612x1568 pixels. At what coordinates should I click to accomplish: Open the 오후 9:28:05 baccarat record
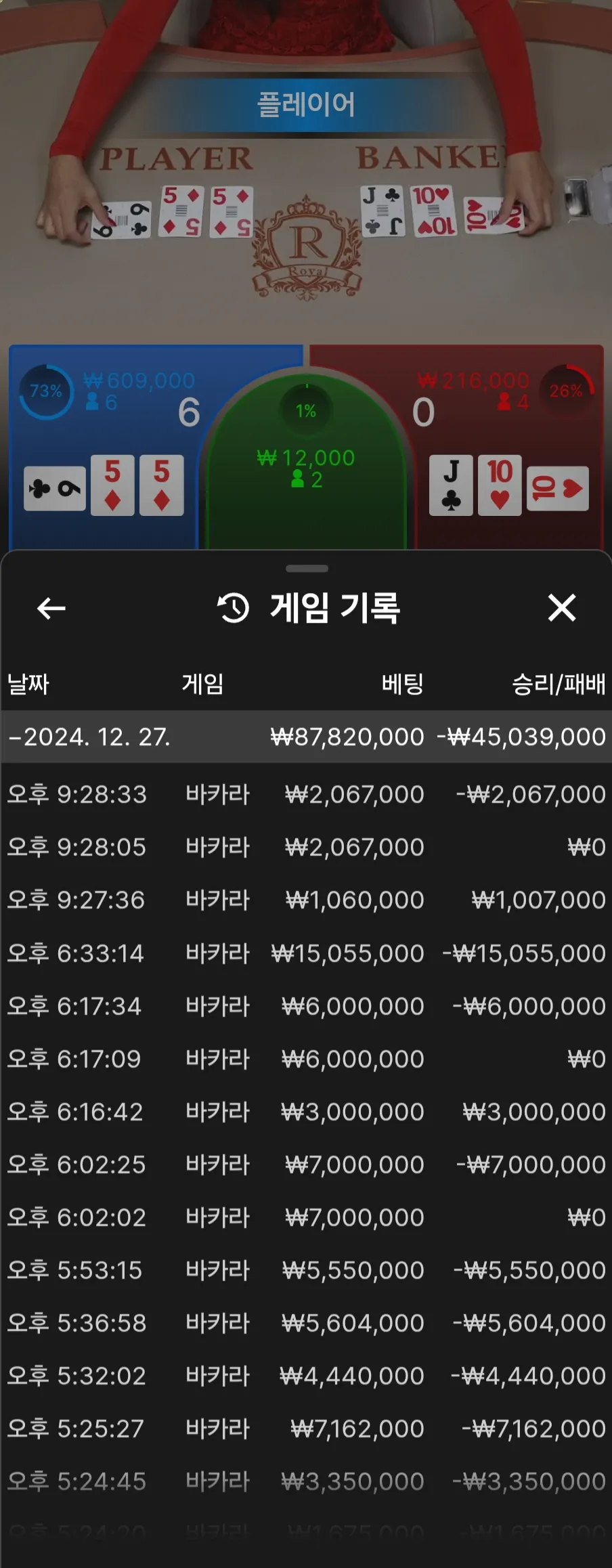[306, 847]
